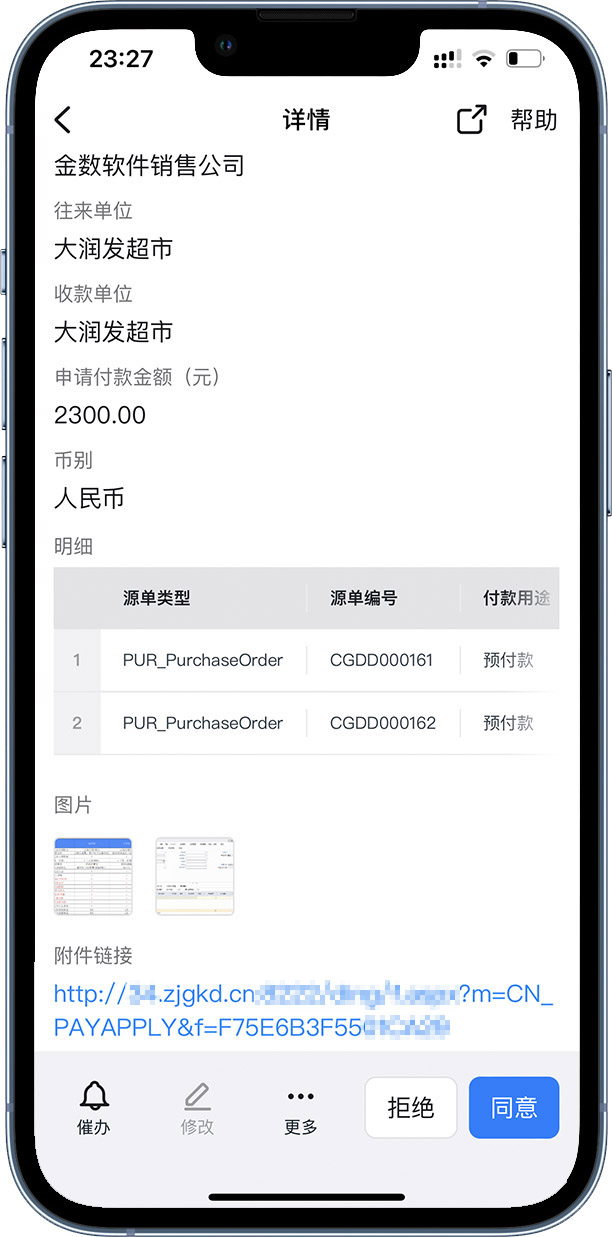612x1237 pixels.
Task: Open the first attached picture thumbnail
Action: [93, 876]
